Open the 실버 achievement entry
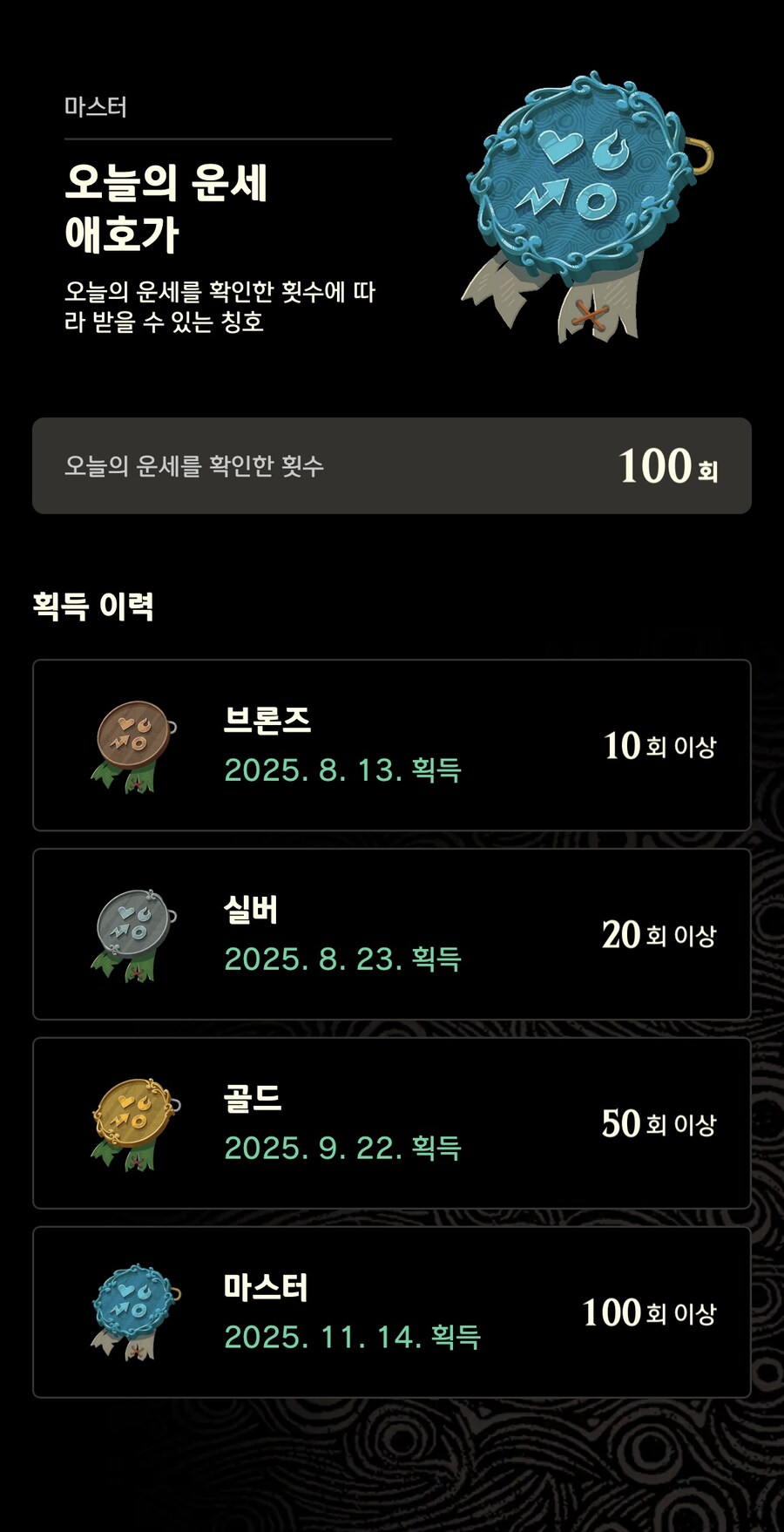The height and width of the screenshot is (1532, 784). tap(392, 933)
